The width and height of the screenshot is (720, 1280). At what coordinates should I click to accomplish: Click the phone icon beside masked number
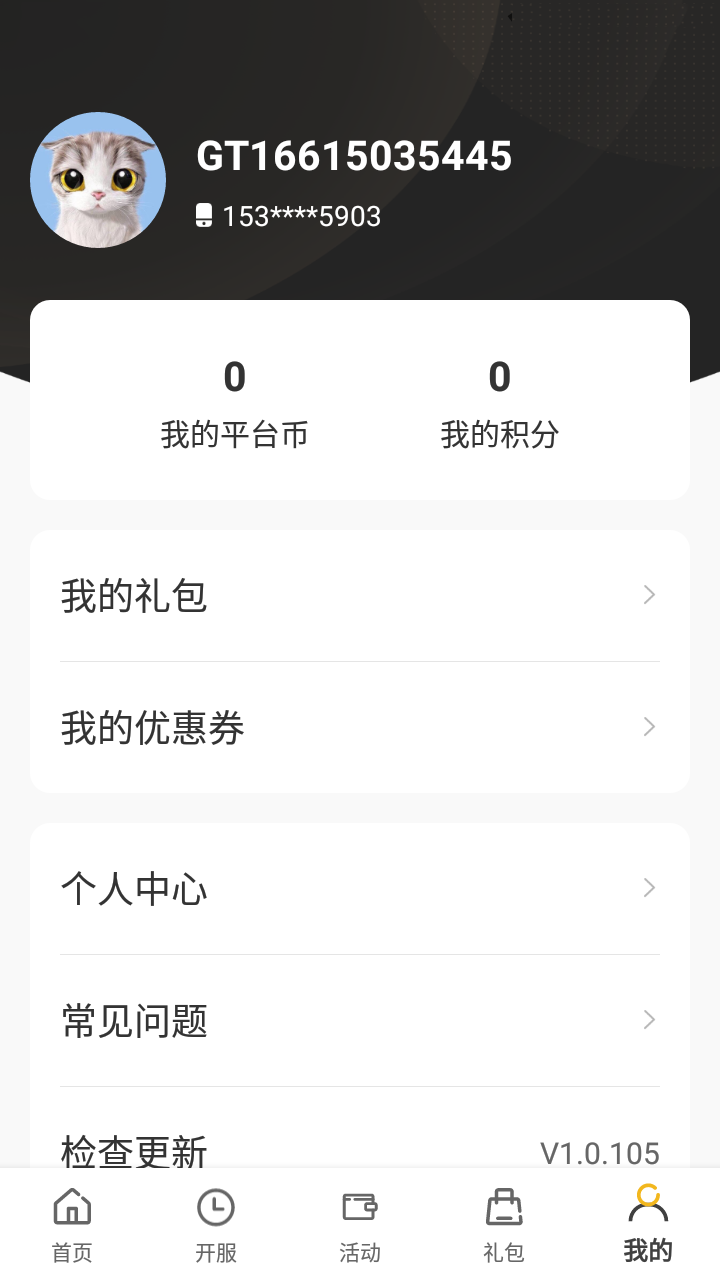point(203,216)
